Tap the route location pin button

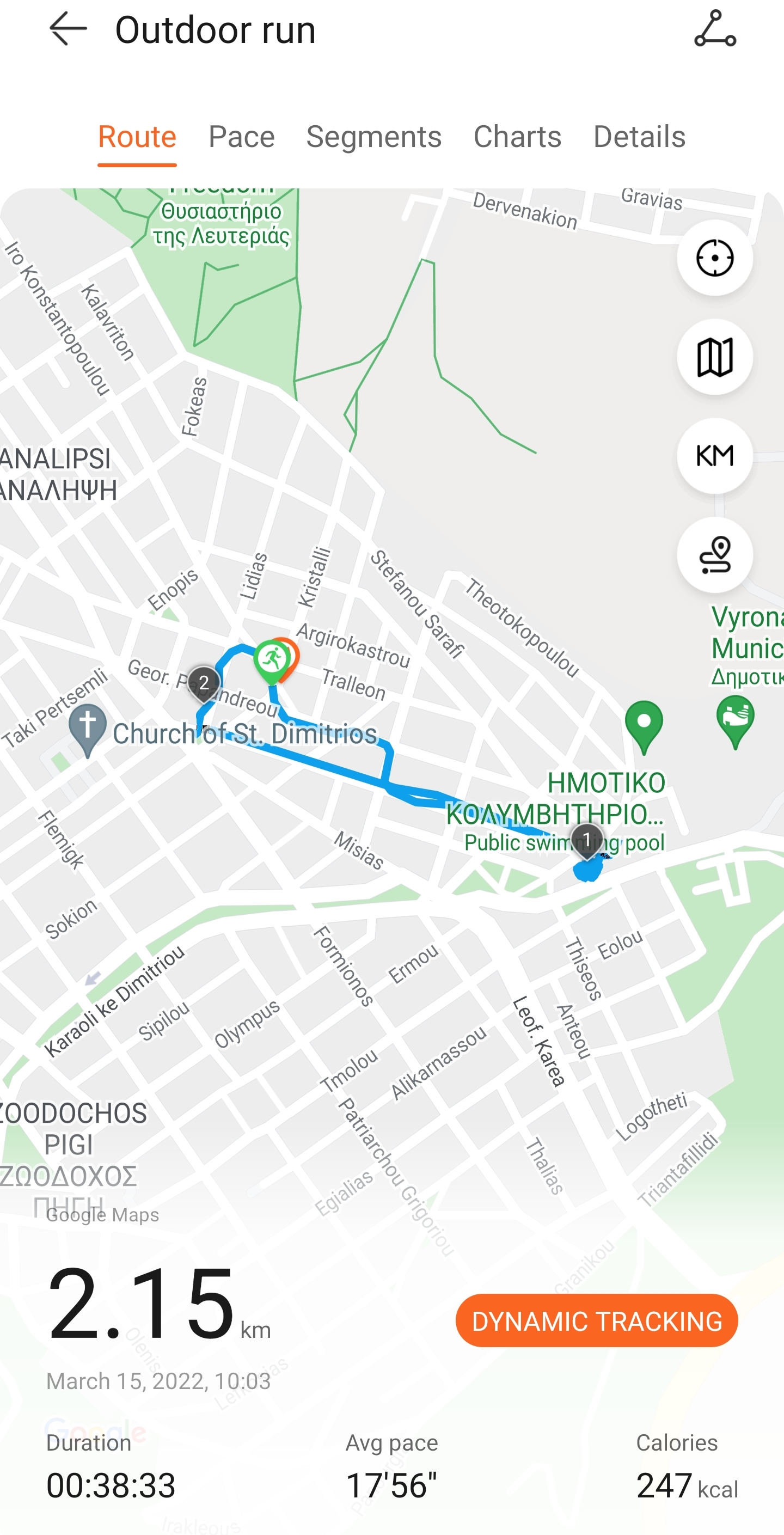tap(714, 555)
